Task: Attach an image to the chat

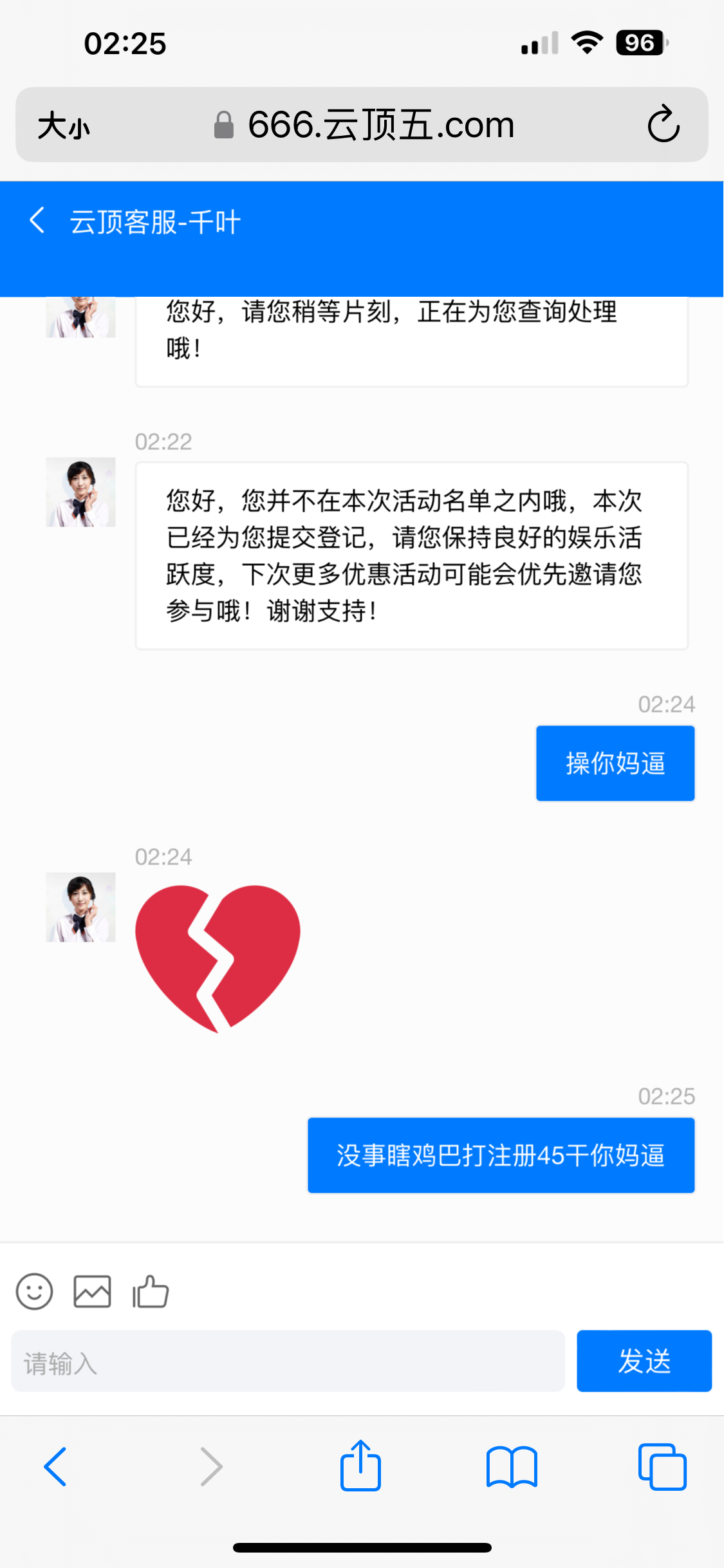Action: (92, 1291)
